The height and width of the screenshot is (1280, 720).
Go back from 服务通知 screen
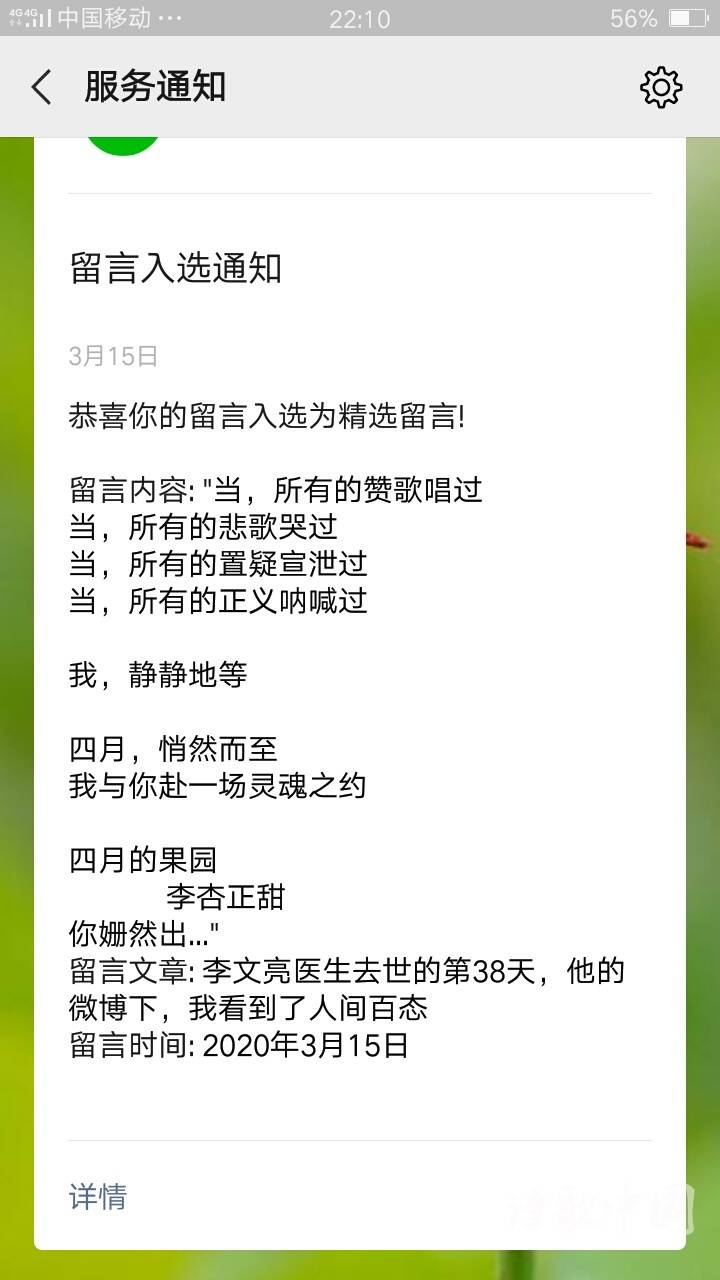point(41,88)
